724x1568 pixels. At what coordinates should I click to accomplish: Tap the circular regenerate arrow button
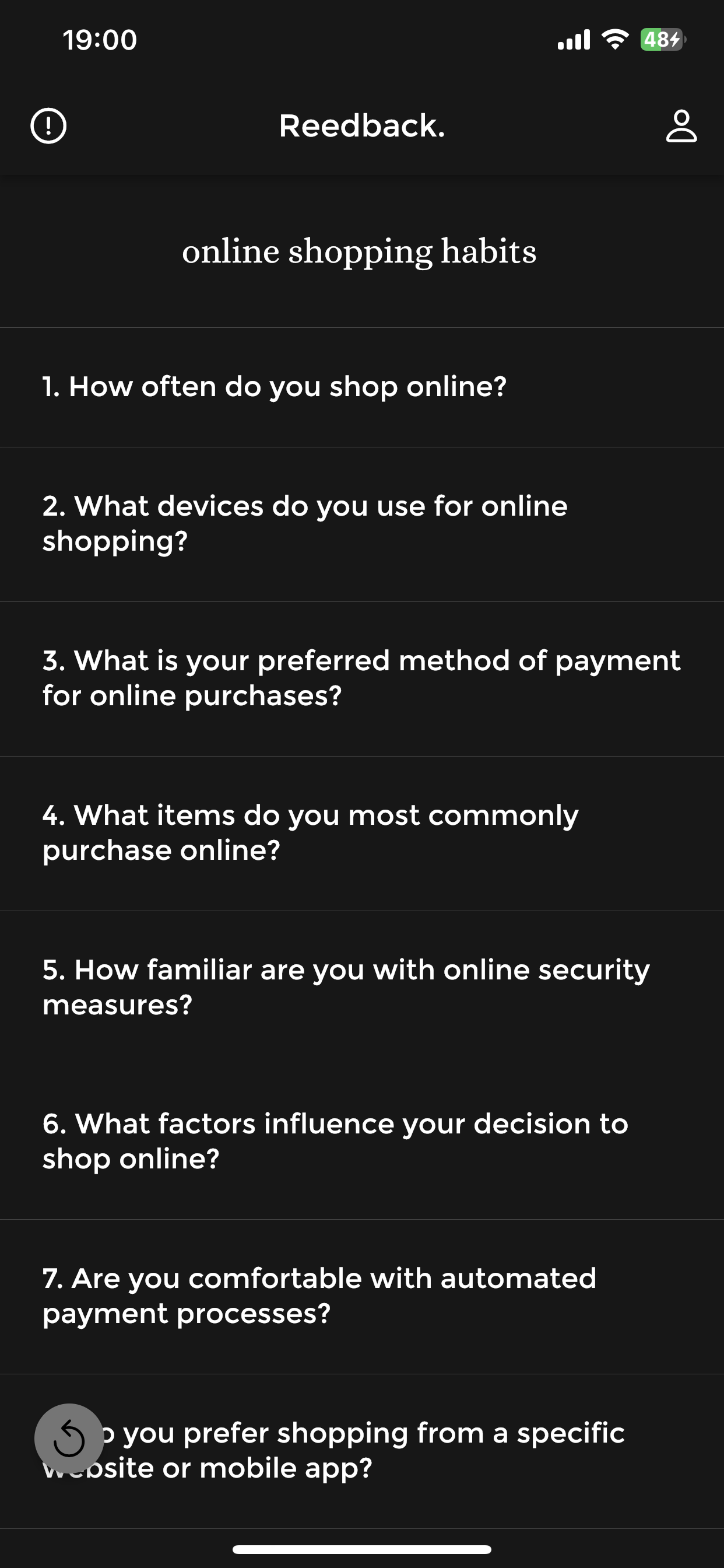69,1438
